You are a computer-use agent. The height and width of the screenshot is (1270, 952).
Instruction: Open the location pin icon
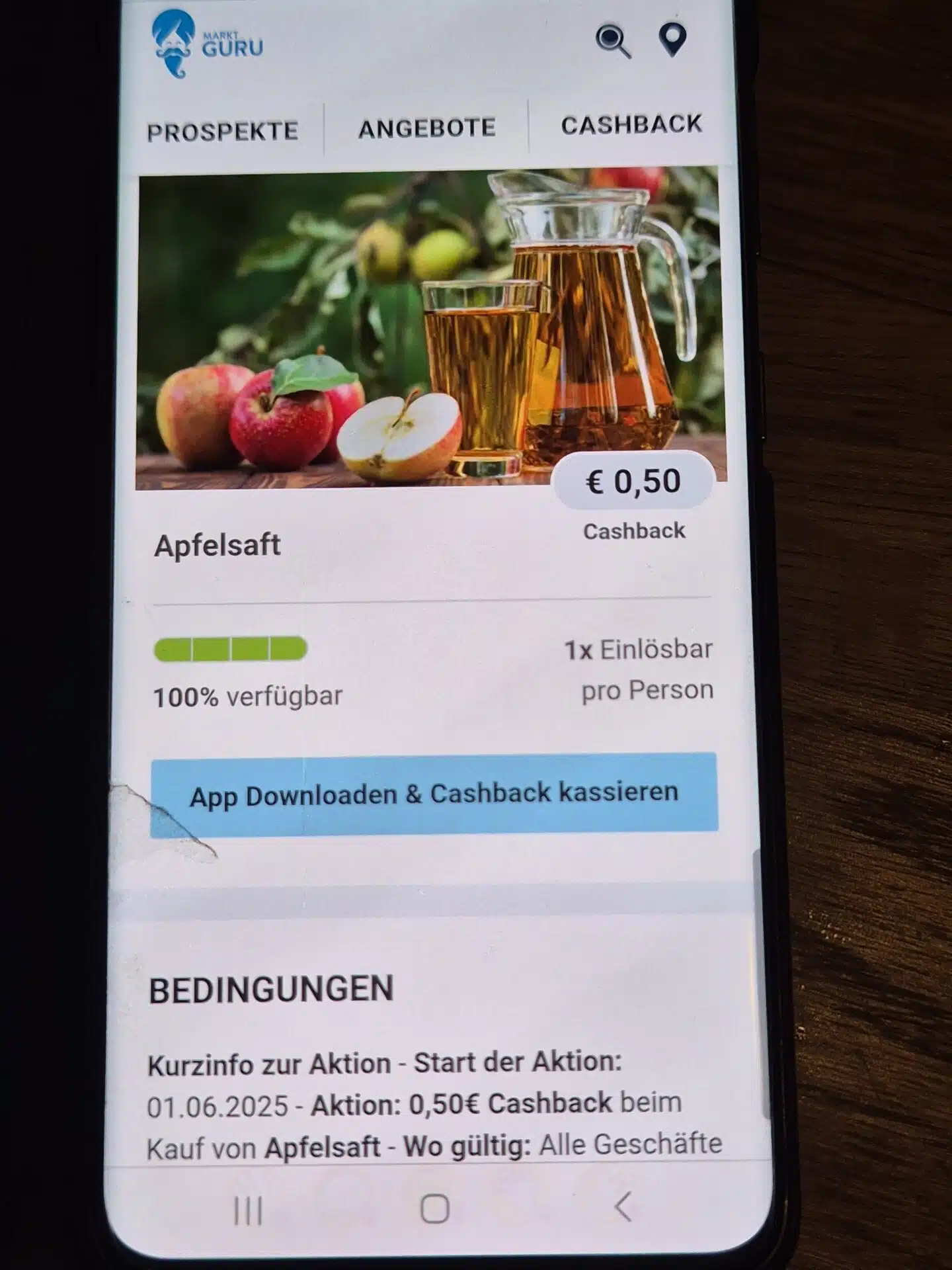(672, 40)
